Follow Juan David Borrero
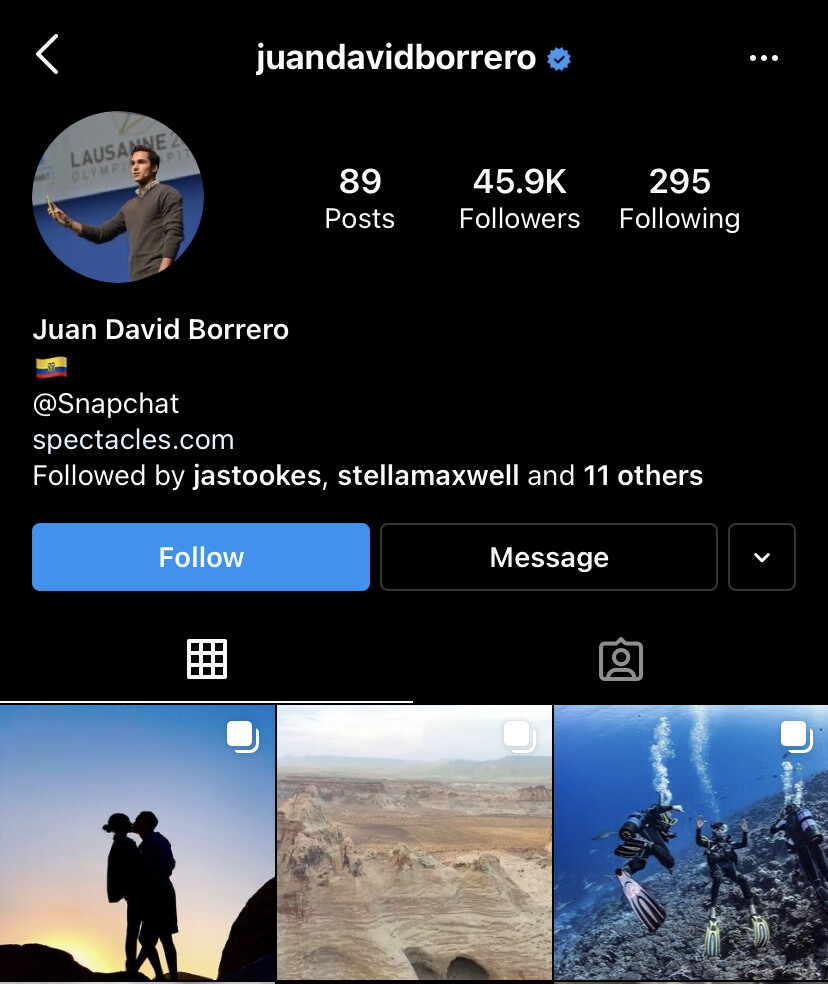Screen dimensions: 828x984 [201, 557]
